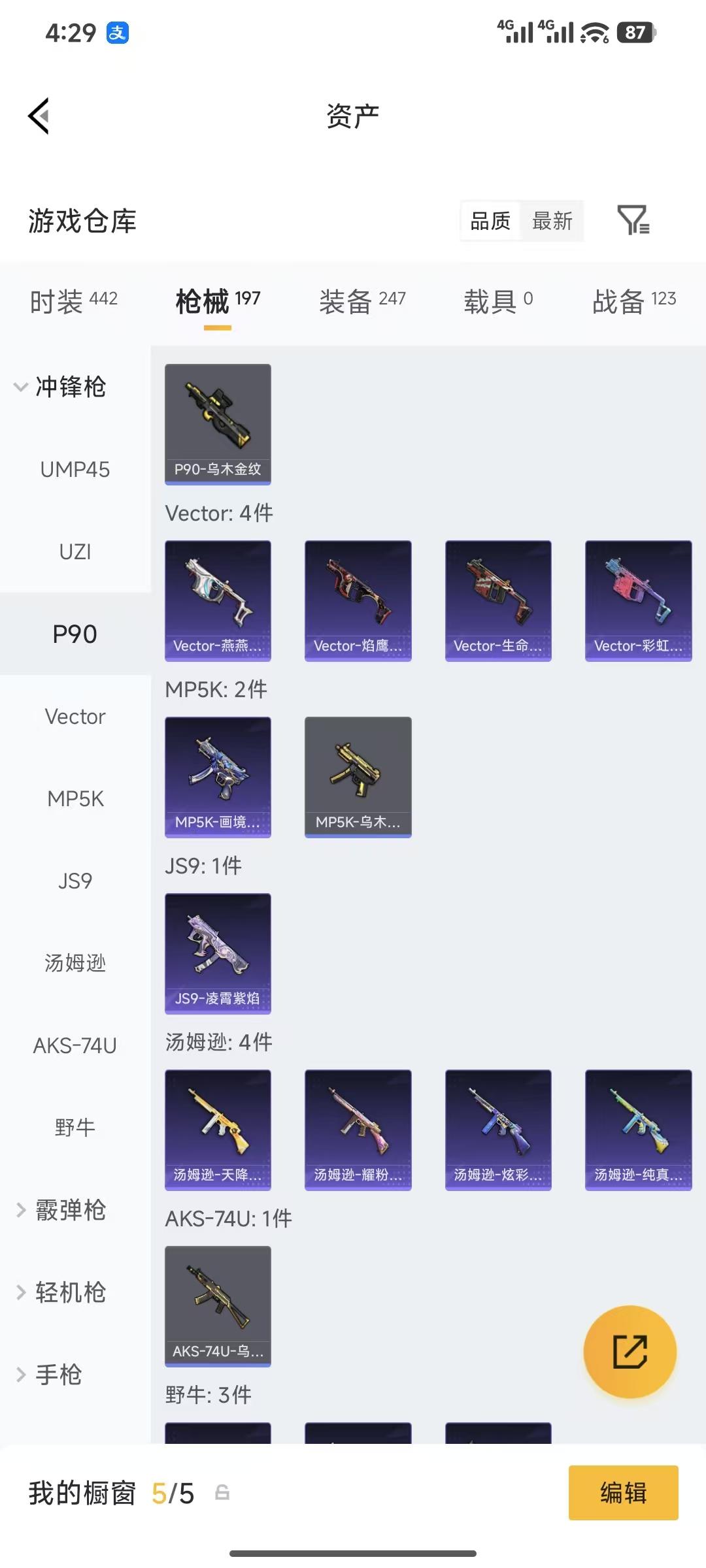The width and height of the screenshot is (706, 1568).
Task: Collapse the 冲锋枪 category
Action: [x=59, y=387]
